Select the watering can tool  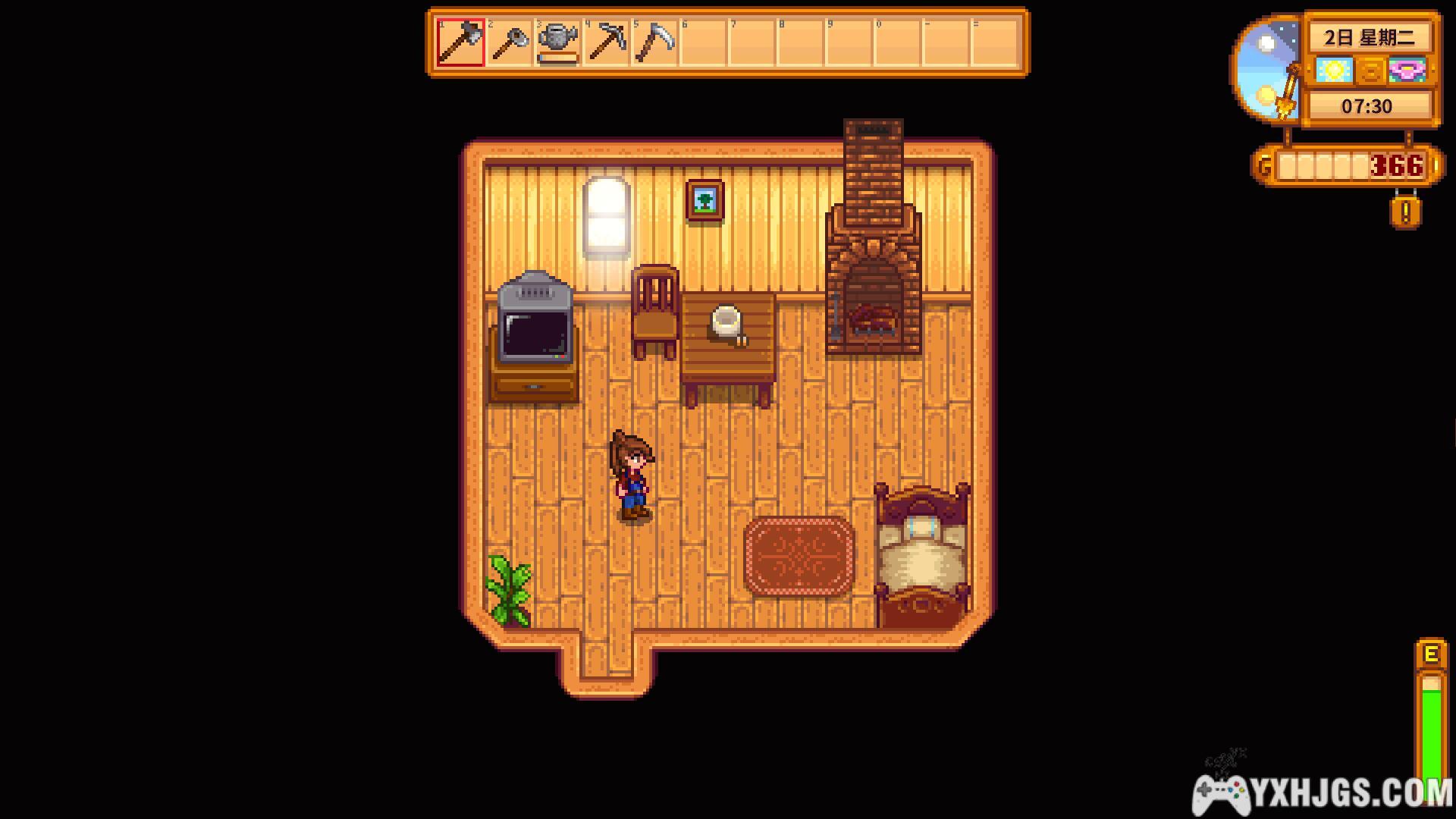[558, 42]
